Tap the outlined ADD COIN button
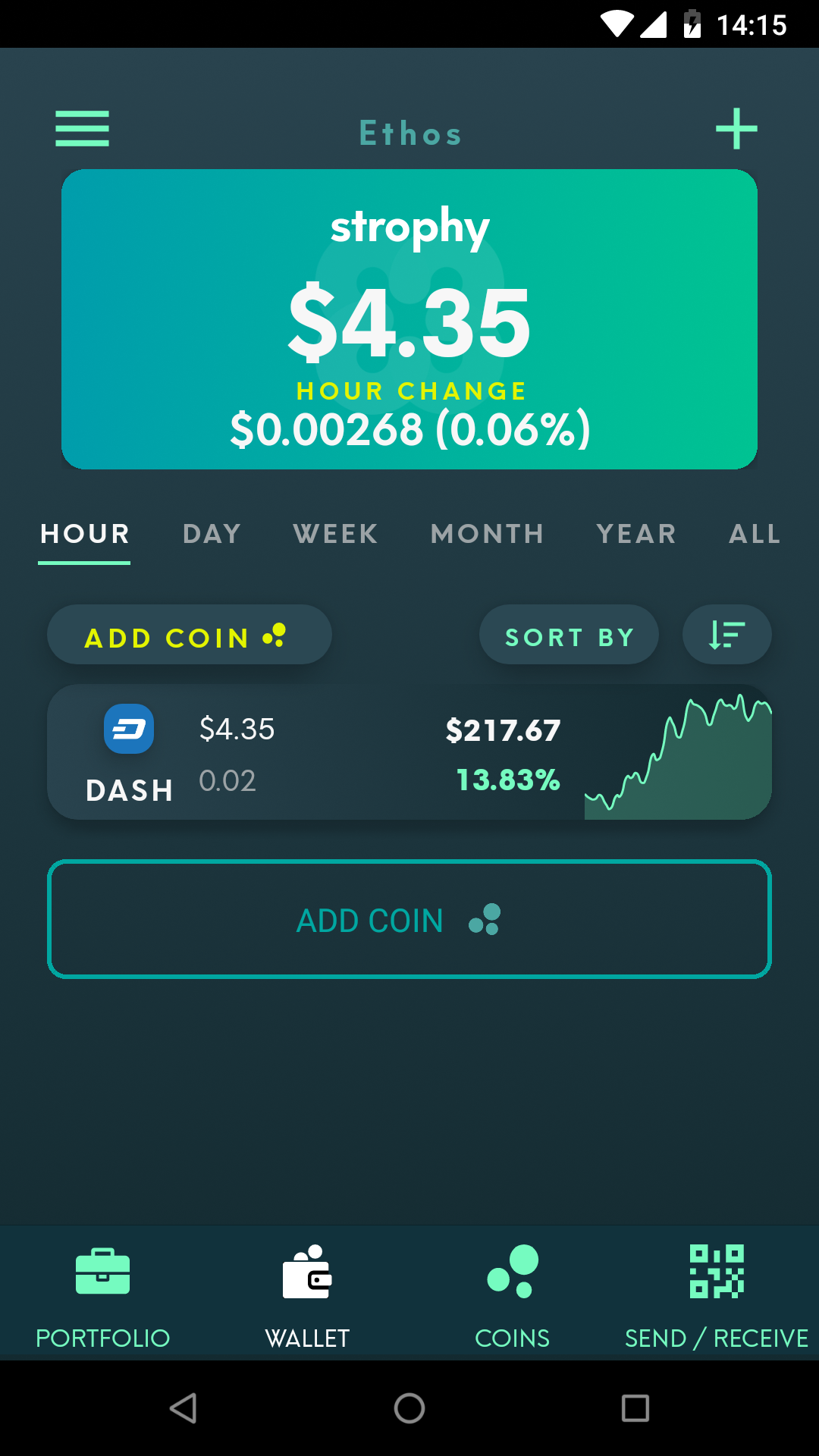This screenshot has height=1456, width=819. (409, 919)
